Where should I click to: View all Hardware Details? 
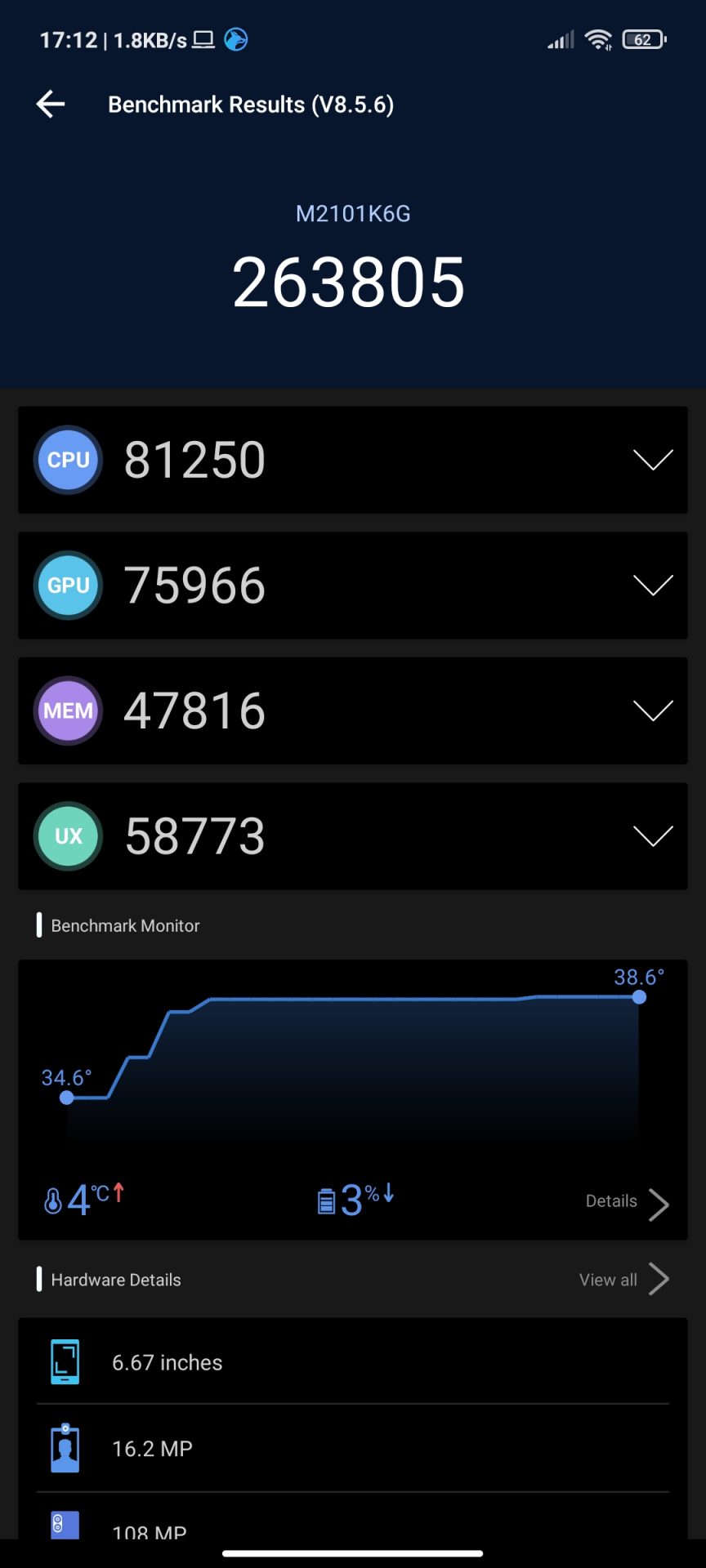pyautogui.click(x=623, y=1280)
